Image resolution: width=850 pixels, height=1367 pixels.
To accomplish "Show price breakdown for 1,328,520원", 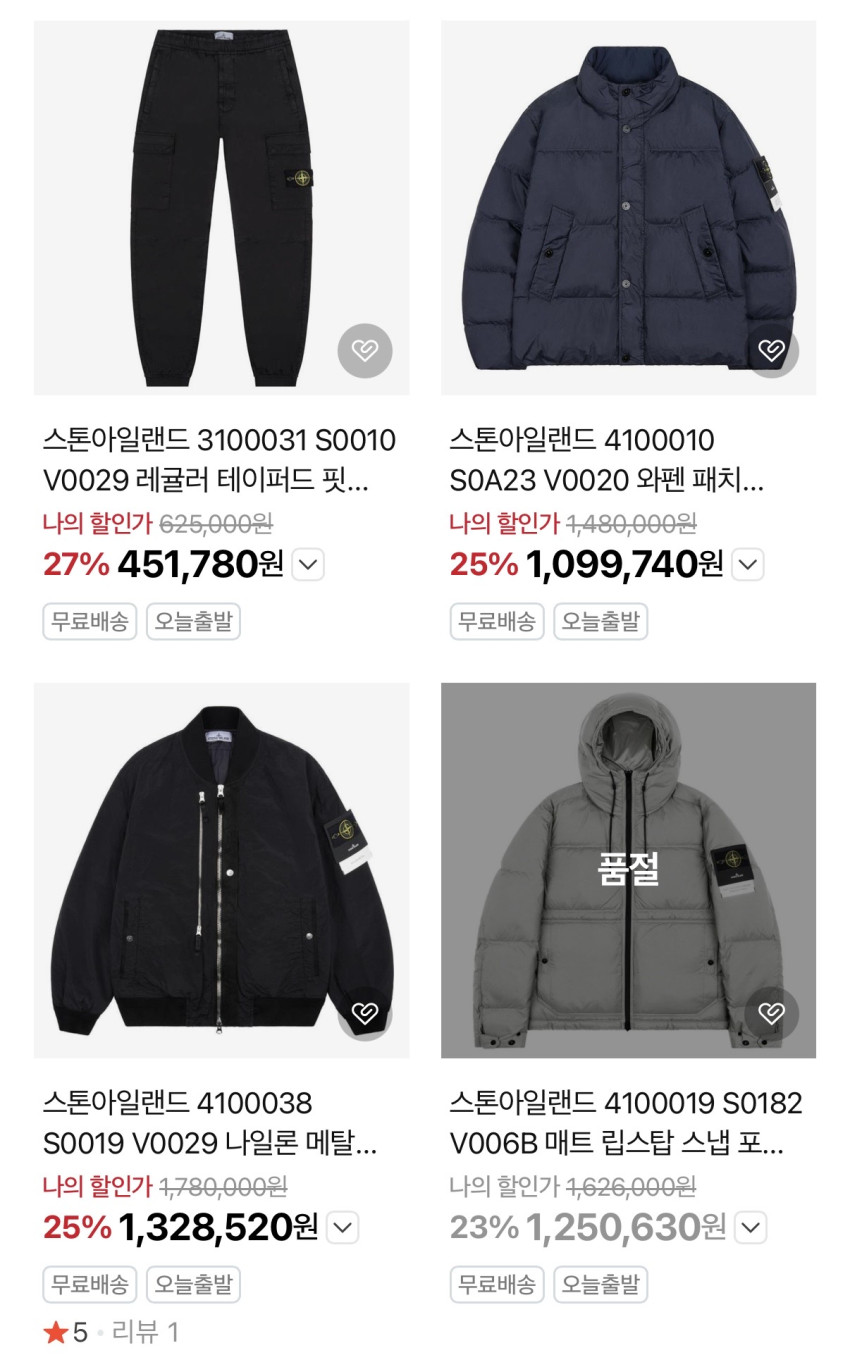I will (342, 1228).
